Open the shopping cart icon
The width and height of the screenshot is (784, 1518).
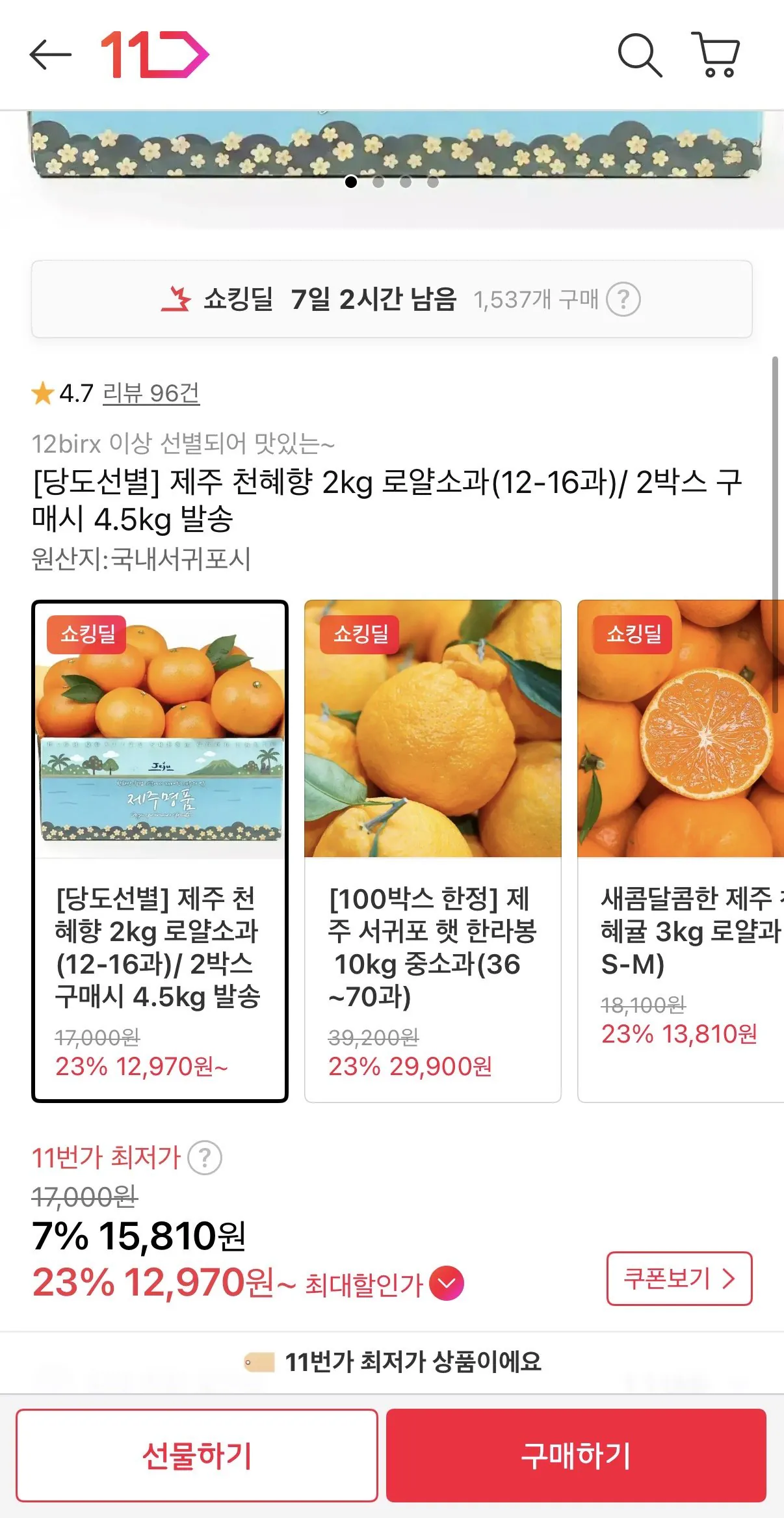click(x=715, y=55)
